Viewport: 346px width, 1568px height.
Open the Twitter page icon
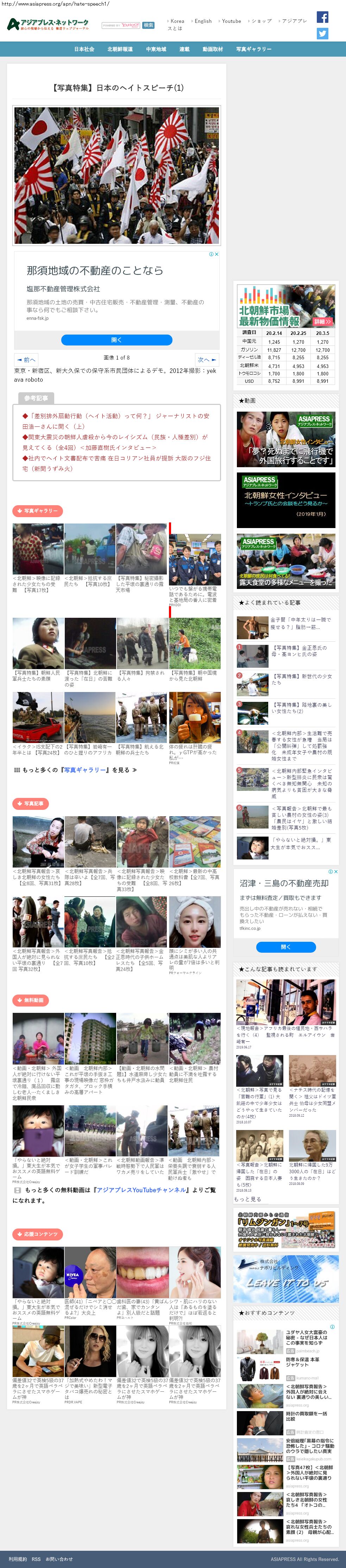click(322, 34)
